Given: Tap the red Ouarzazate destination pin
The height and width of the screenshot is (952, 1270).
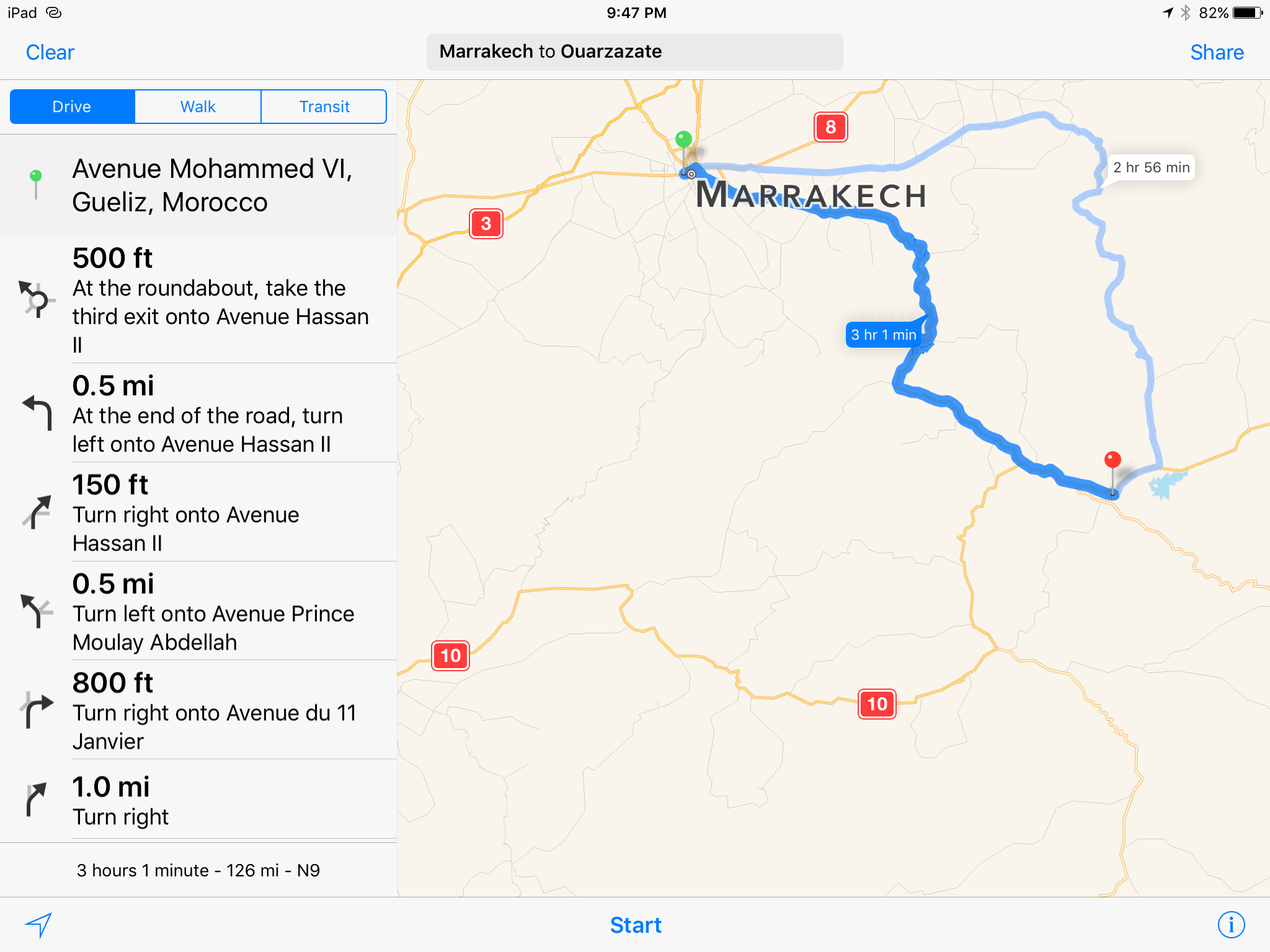Looking at the screenshot, I should 1112,461.
